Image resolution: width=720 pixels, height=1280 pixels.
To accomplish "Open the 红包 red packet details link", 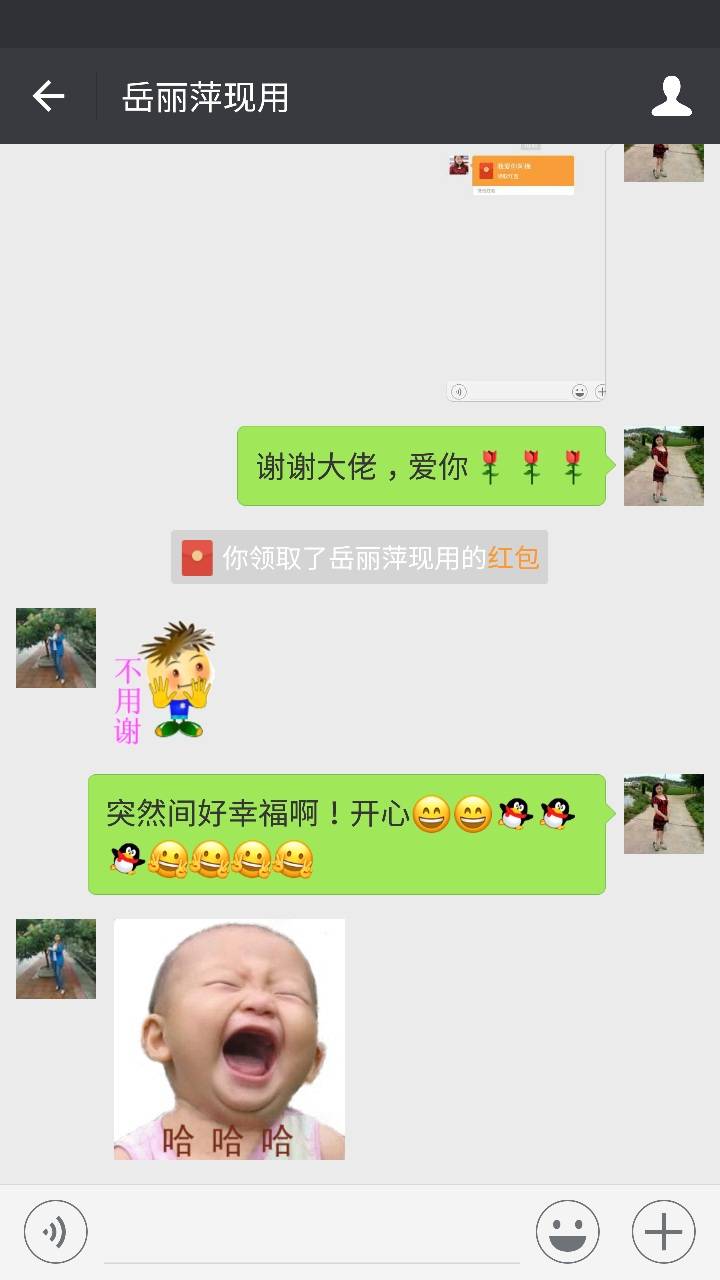I will [x=513, y=558].
